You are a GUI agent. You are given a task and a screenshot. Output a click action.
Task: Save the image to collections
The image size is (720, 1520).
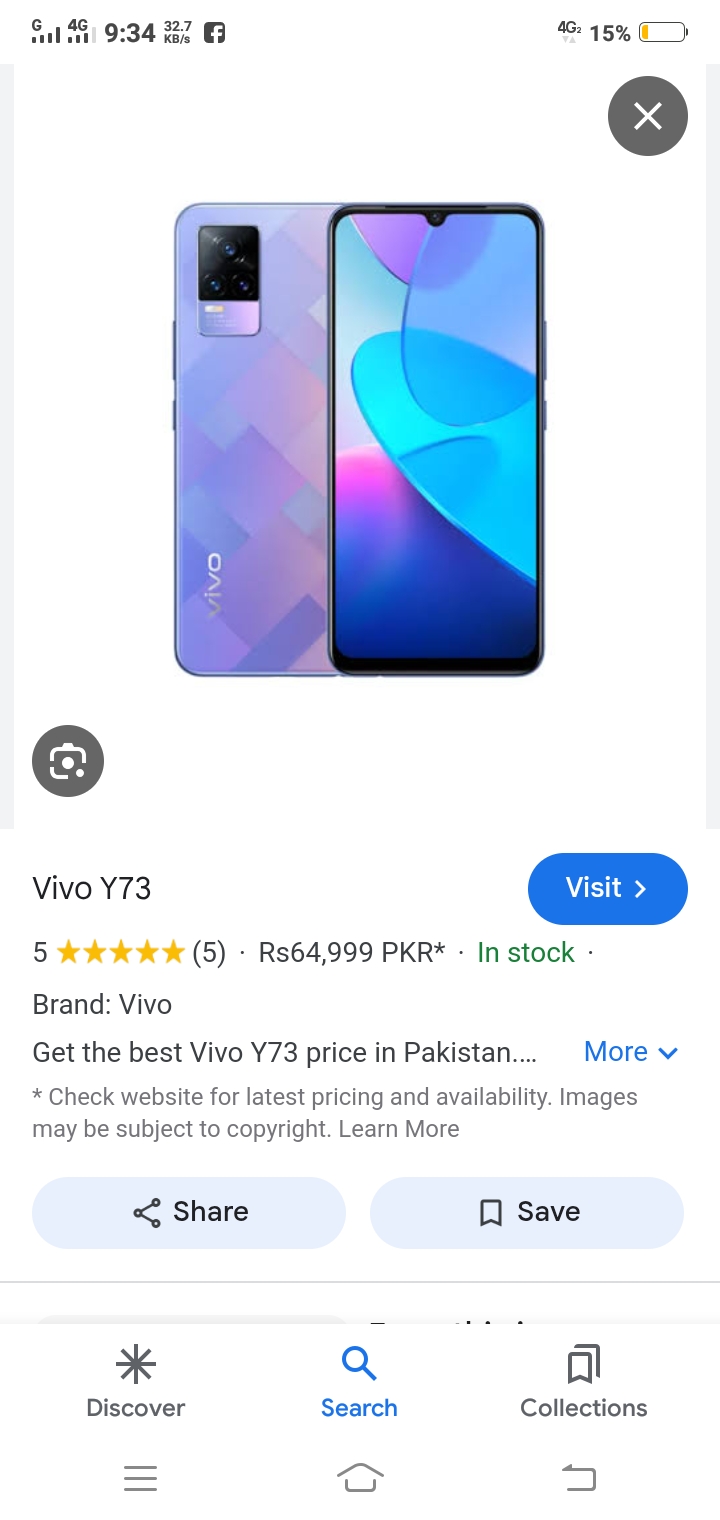[x=527, y=1212]
